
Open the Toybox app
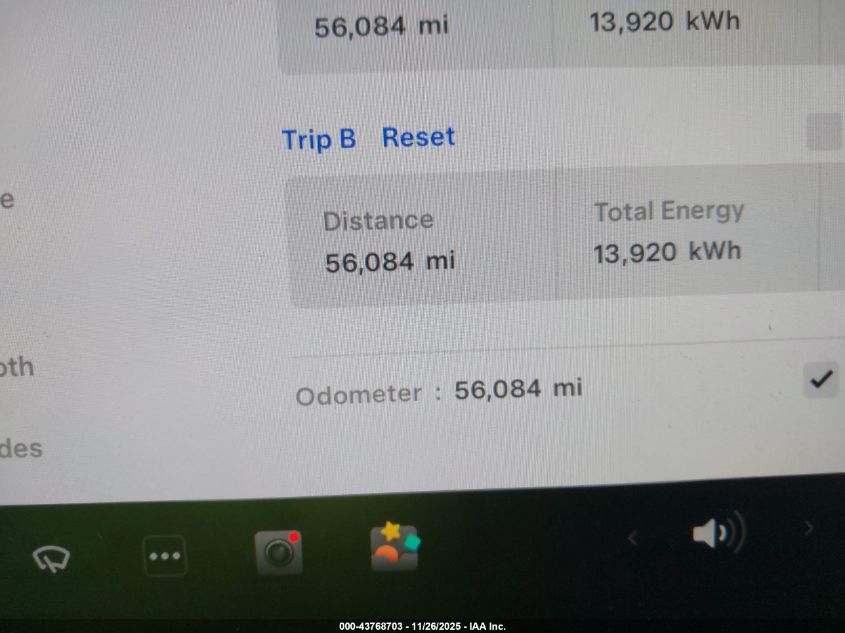[x=394, y=548]
